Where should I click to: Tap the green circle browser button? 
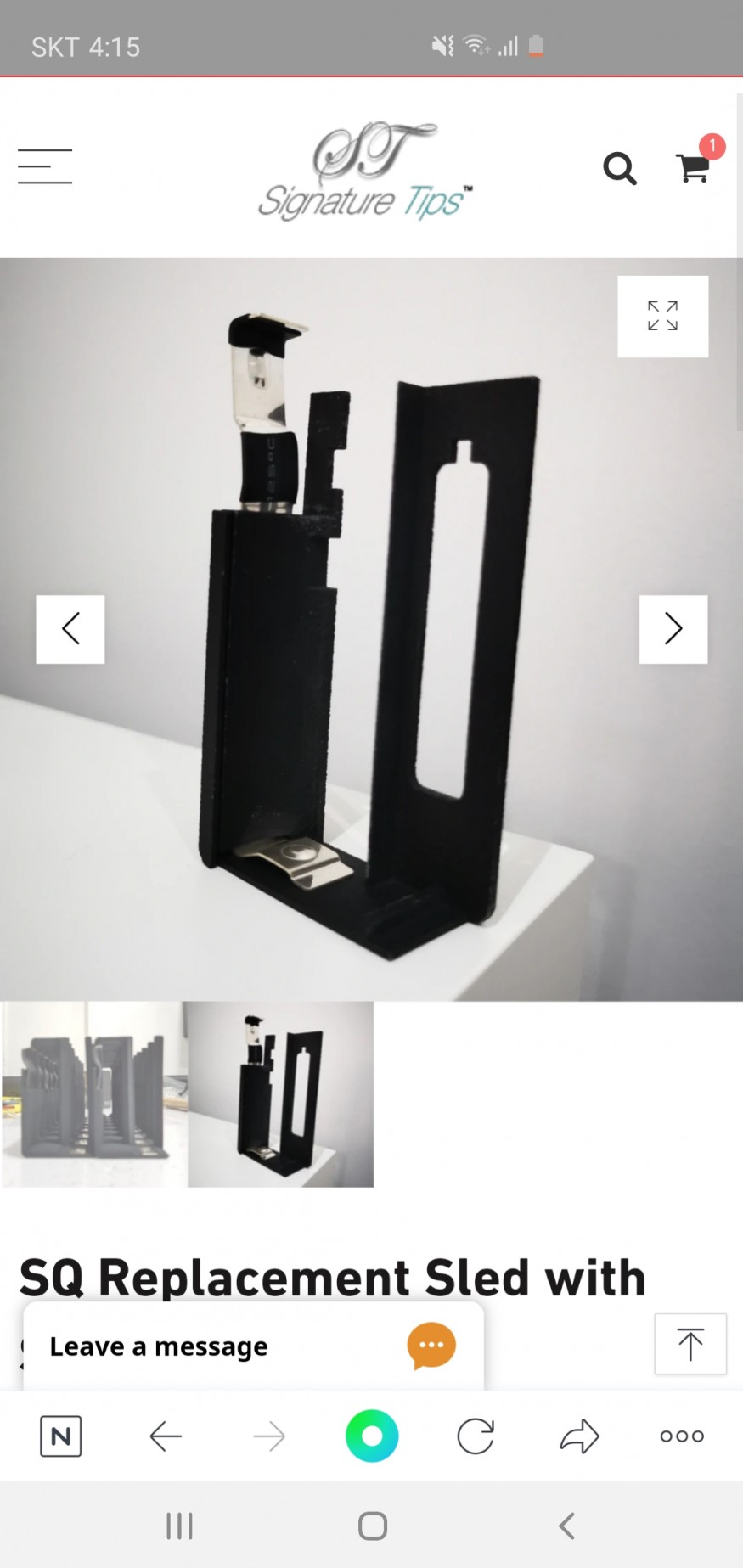point(372,1436)
